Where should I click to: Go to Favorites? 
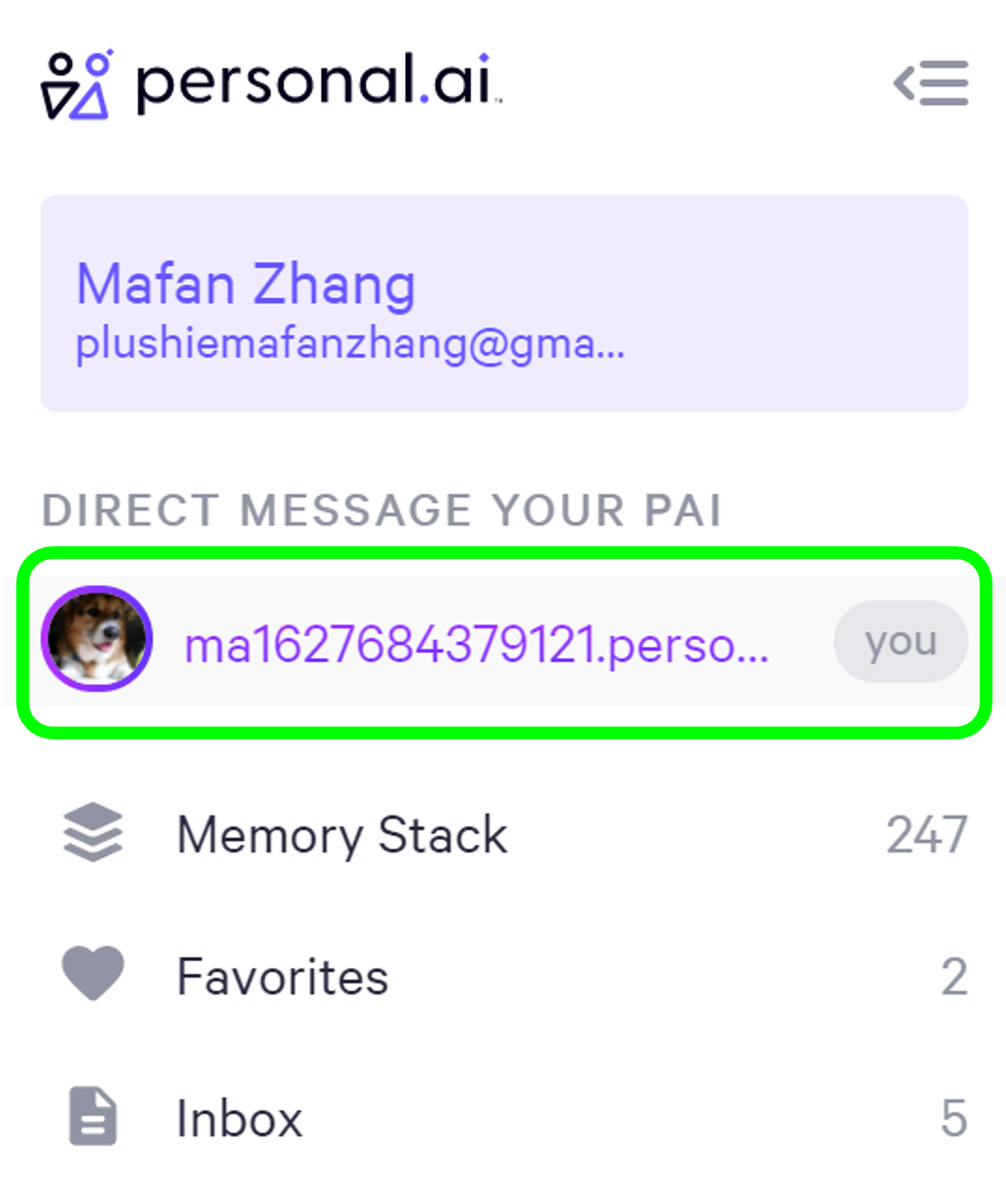283,977
